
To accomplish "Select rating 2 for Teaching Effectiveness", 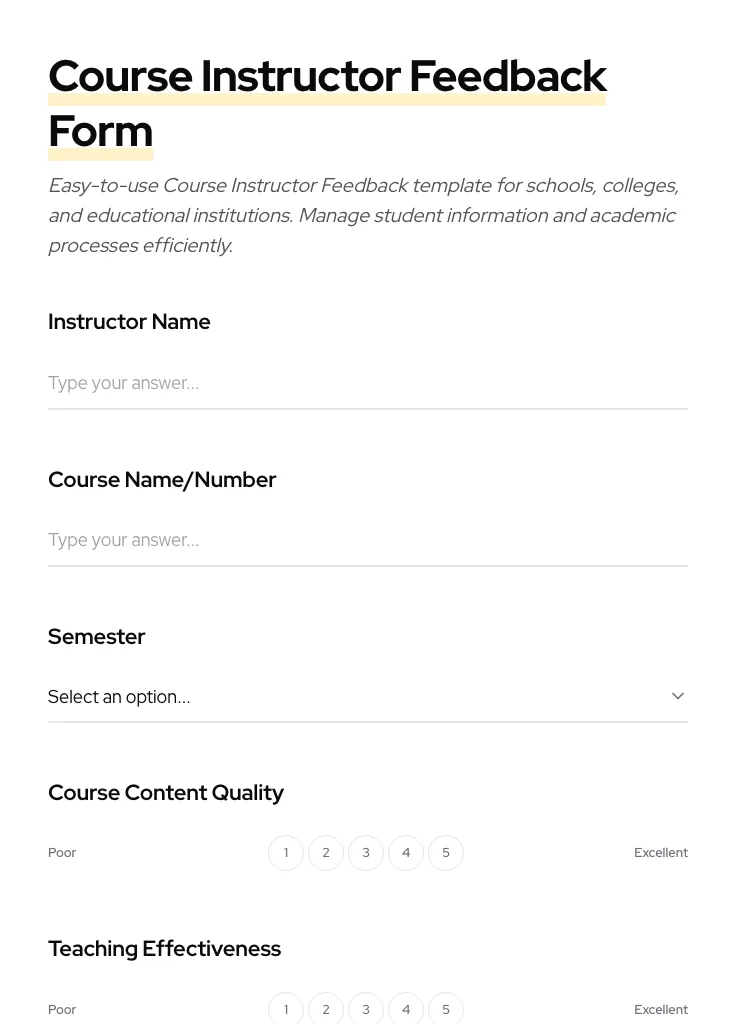I will 326,1009.
